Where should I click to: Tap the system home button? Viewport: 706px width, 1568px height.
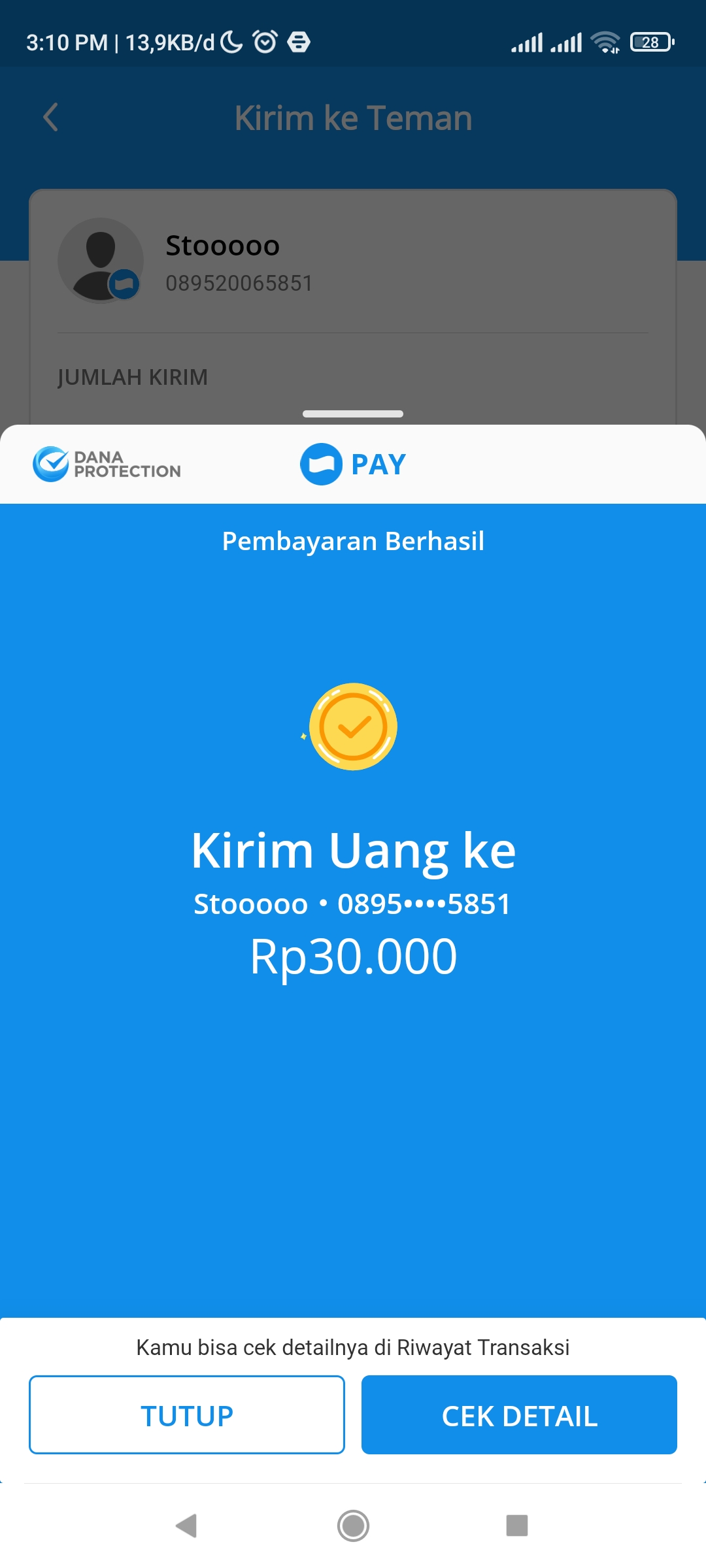tap(353, 1526)
